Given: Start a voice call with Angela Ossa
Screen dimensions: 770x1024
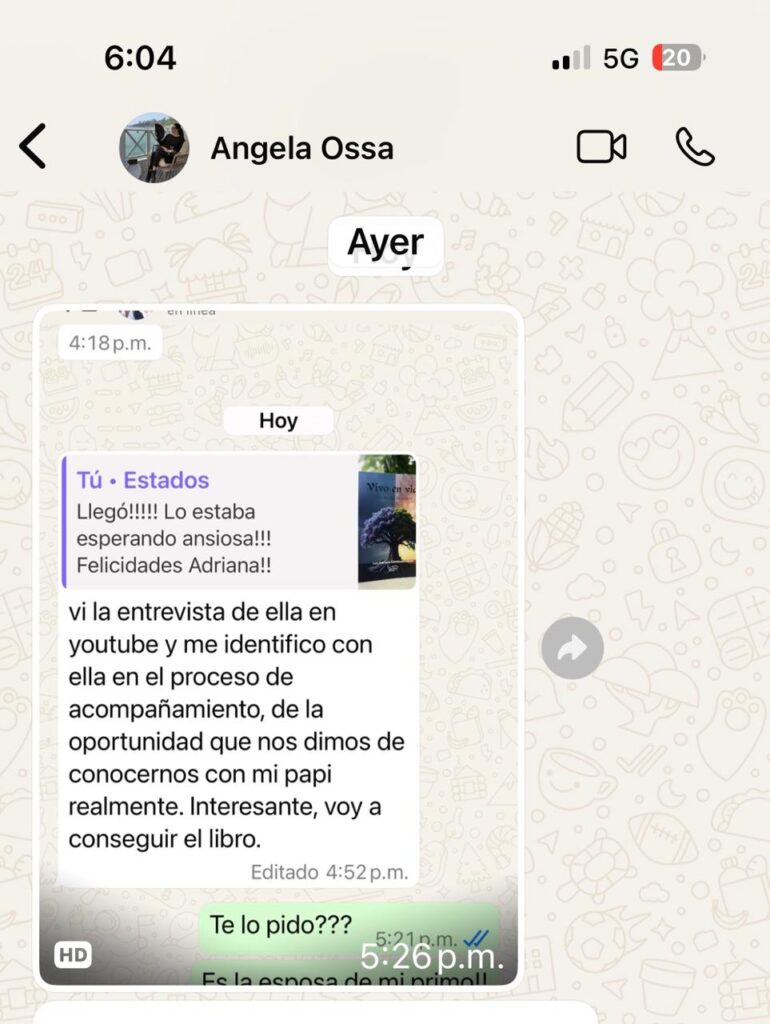Looking at the screenshot, I should click(694, 148).
